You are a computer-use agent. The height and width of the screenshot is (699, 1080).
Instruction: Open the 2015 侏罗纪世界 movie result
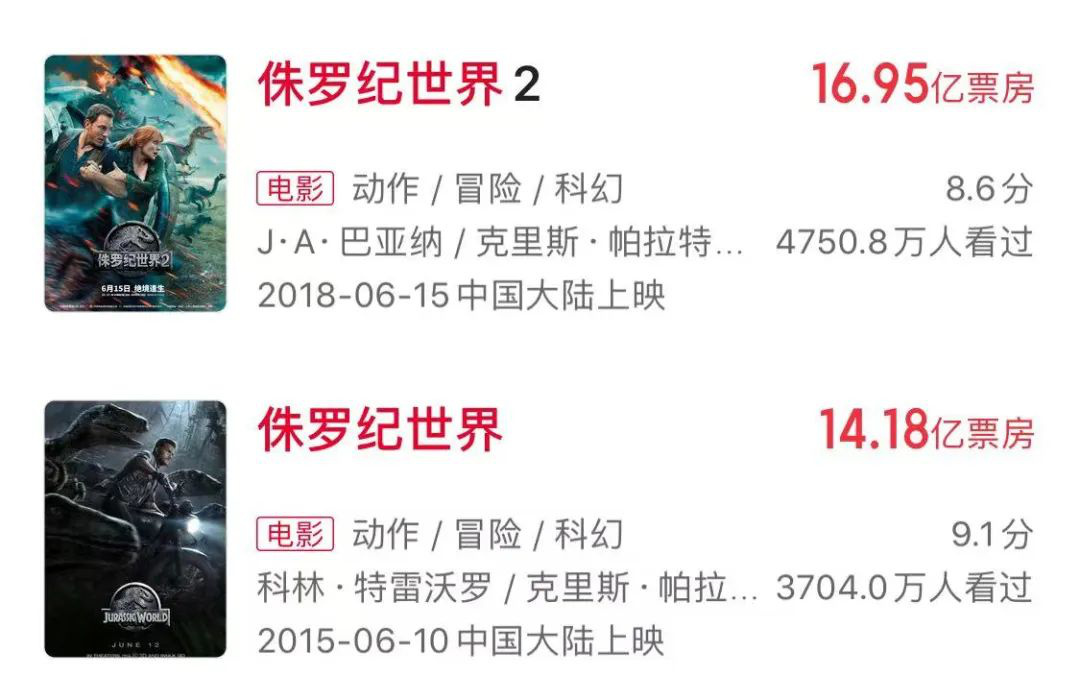click(380, 431)
